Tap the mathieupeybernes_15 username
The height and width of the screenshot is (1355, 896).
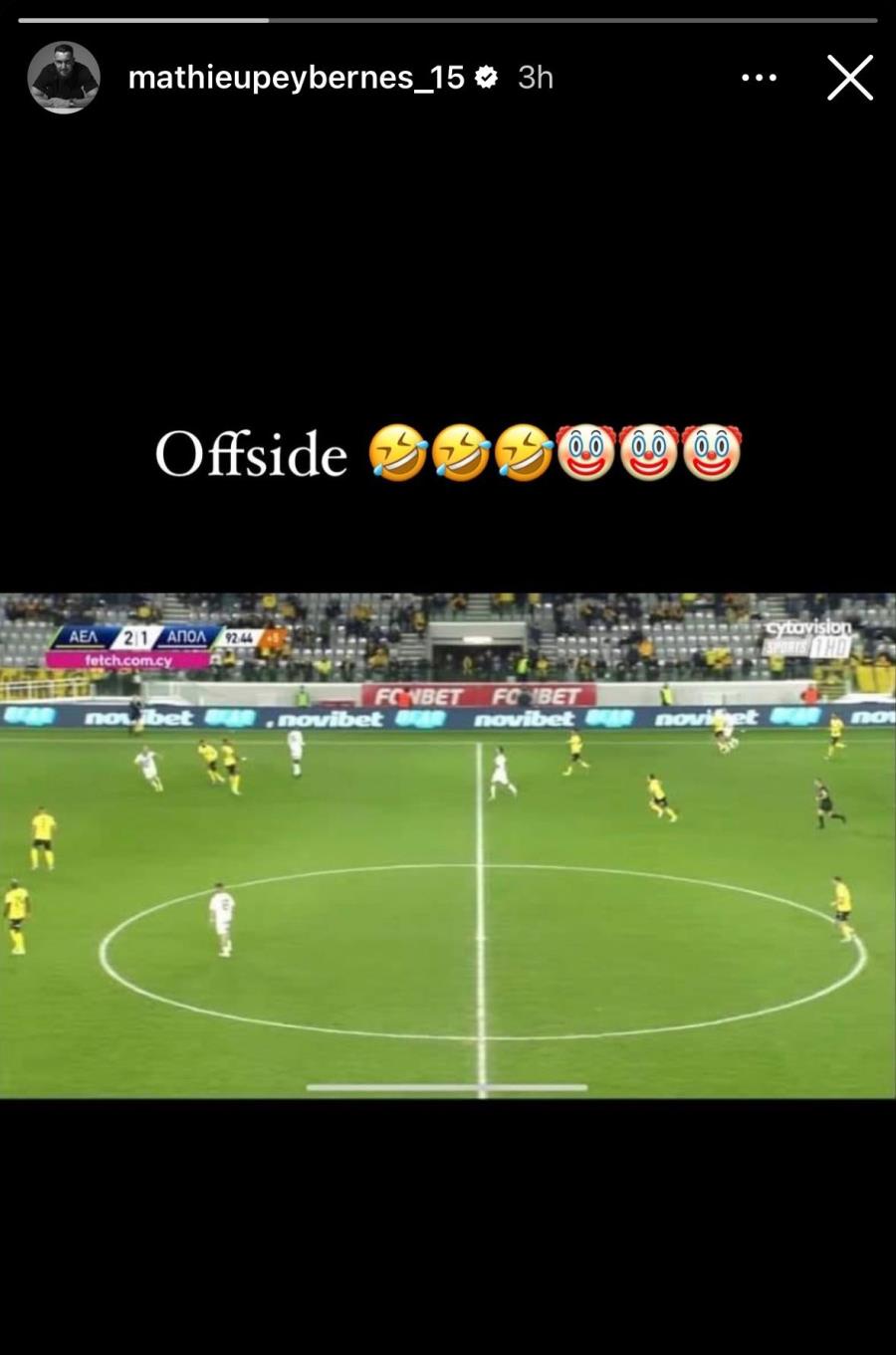(296, 78)
